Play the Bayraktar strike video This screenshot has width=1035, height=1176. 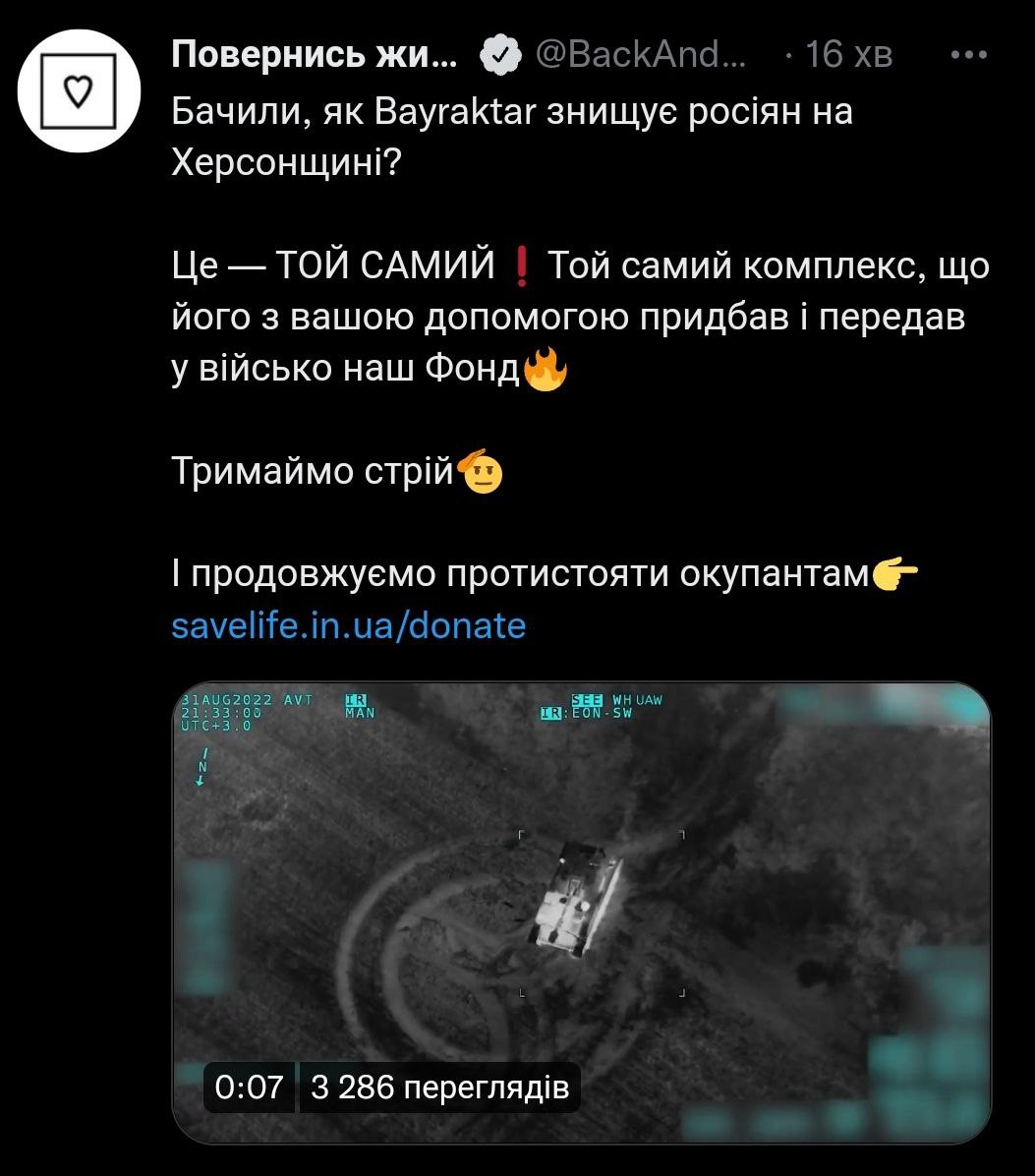(x=581, y=910)
